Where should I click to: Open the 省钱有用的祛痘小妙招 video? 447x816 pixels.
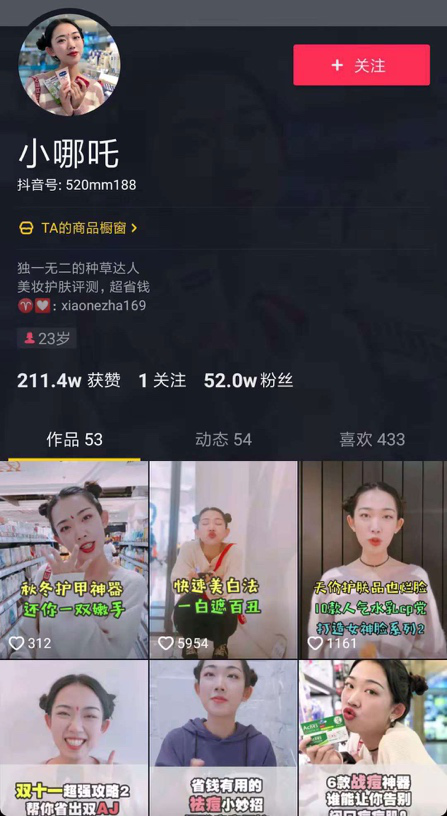[x=223, y=738]
